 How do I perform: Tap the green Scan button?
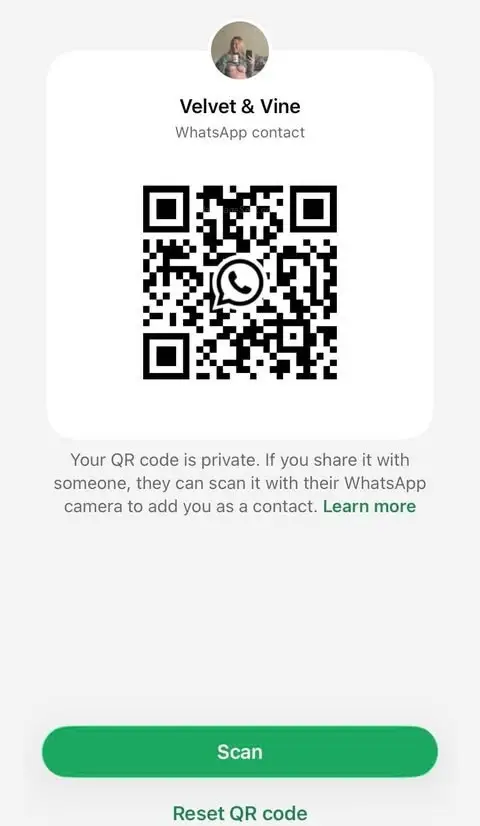tap(240, 751)
